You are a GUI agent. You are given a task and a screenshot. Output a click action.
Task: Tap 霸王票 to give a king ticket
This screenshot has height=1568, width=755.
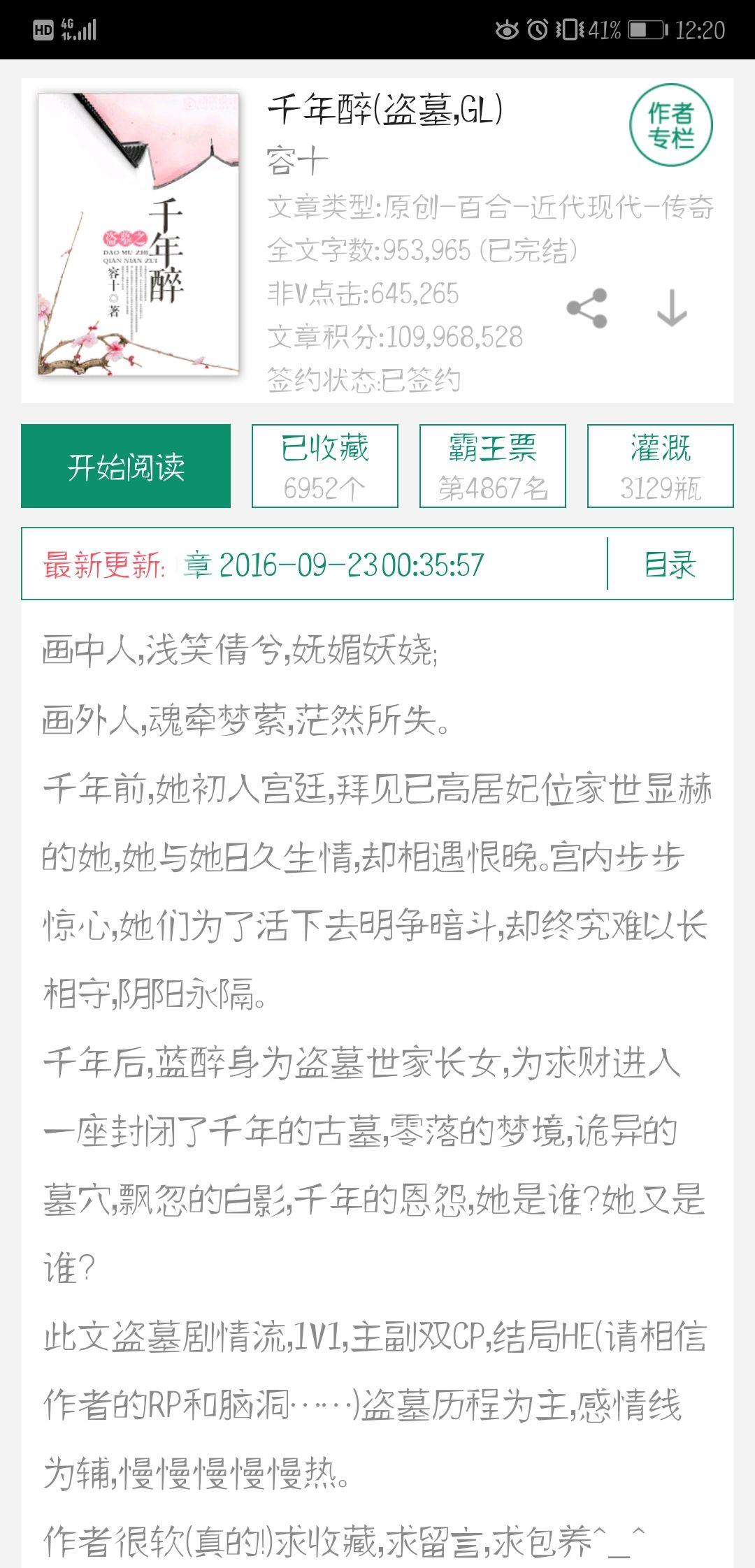coord(494,466)
